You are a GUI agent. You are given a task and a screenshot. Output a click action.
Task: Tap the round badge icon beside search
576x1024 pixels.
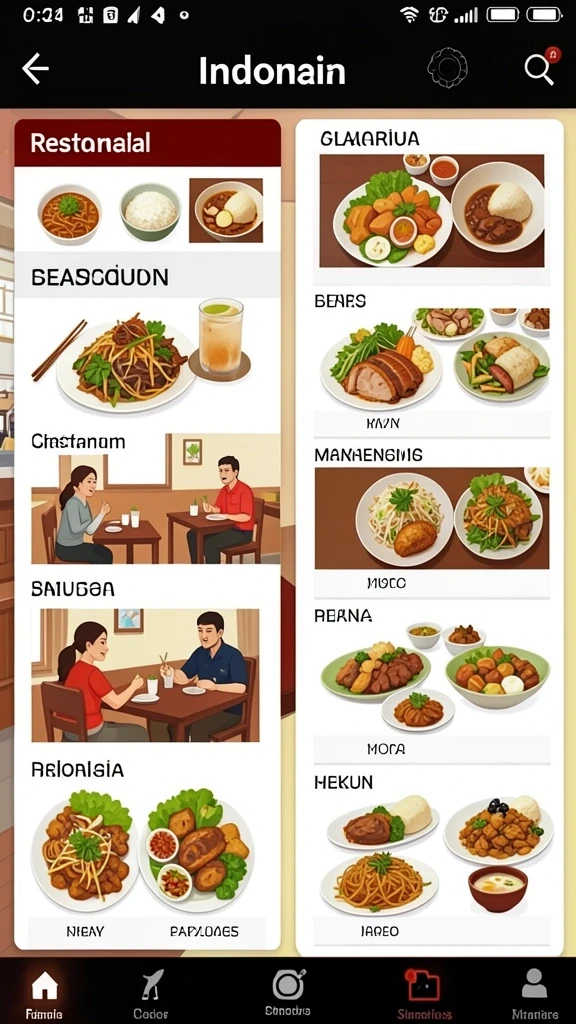pyautogui.click(x=448, y=68)
